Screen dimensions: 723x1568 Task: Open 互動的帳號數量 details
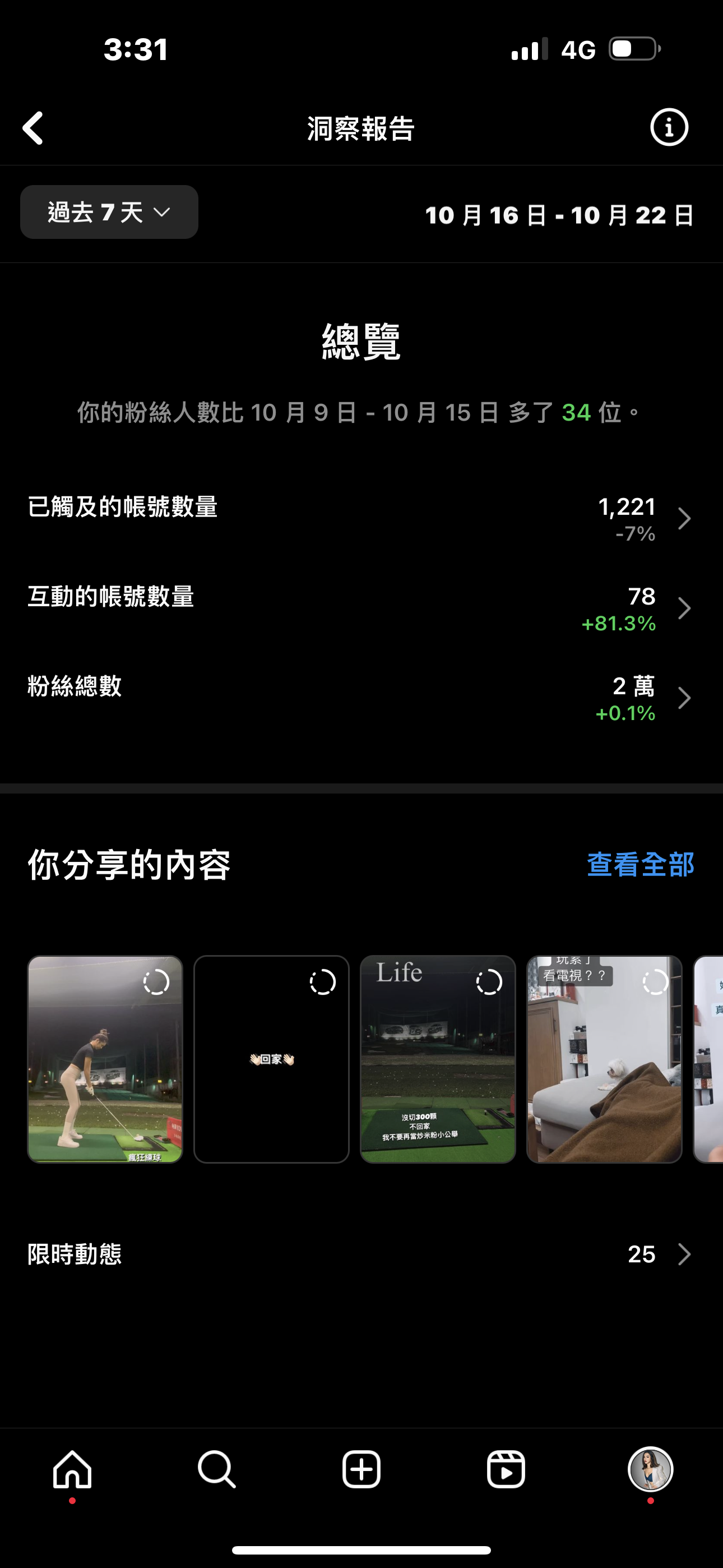coord(361,608)
